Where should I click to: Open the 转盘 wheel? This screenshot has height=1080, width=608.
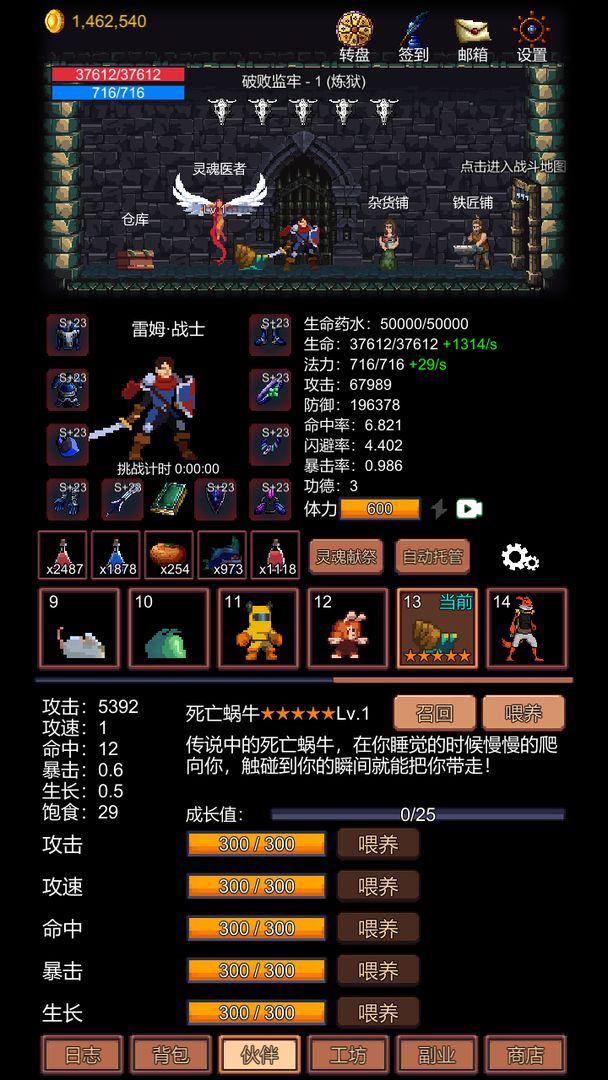tap(355, 36)
